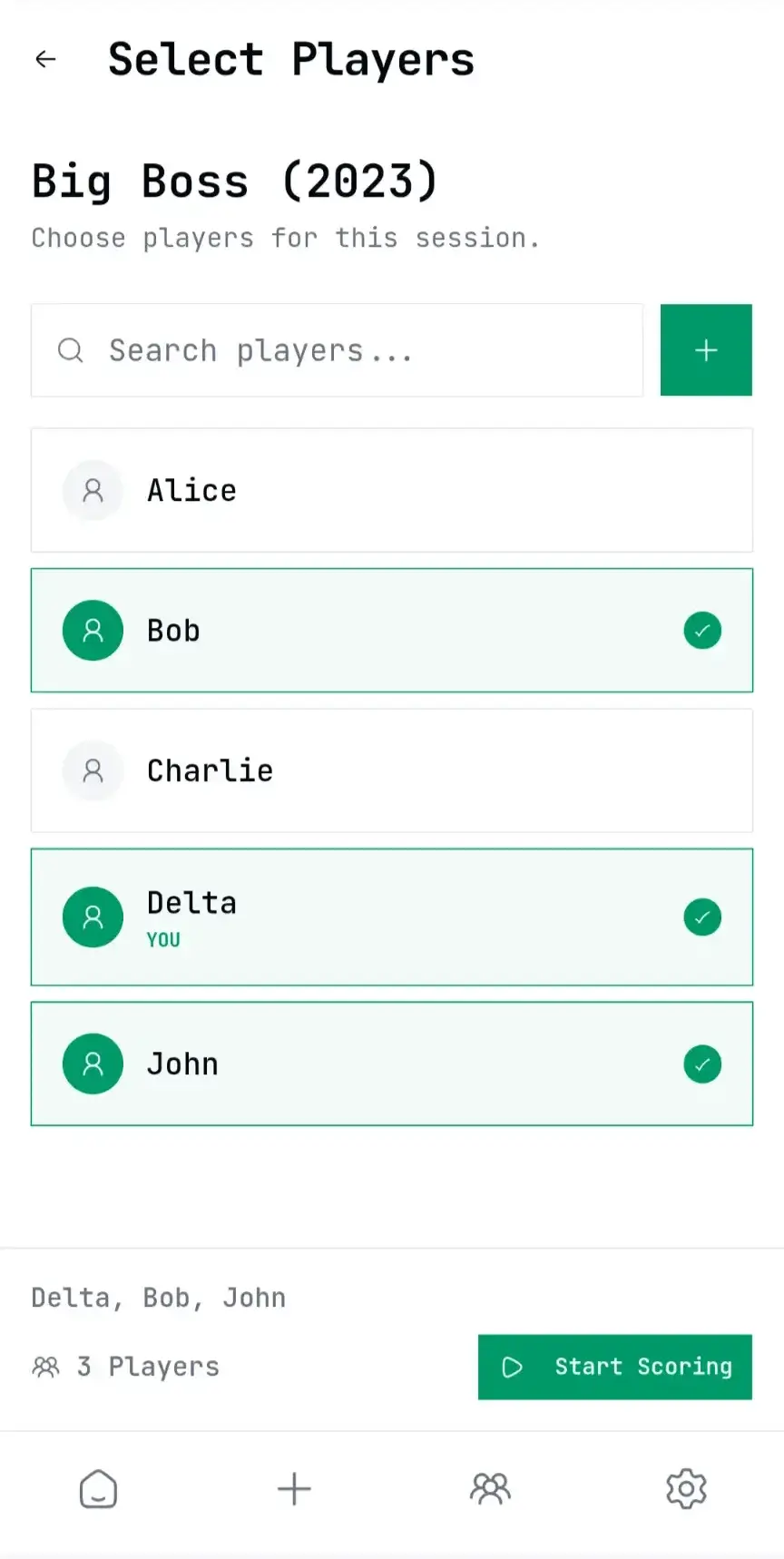Tap Delta's avatar icon

coord(93,917)
